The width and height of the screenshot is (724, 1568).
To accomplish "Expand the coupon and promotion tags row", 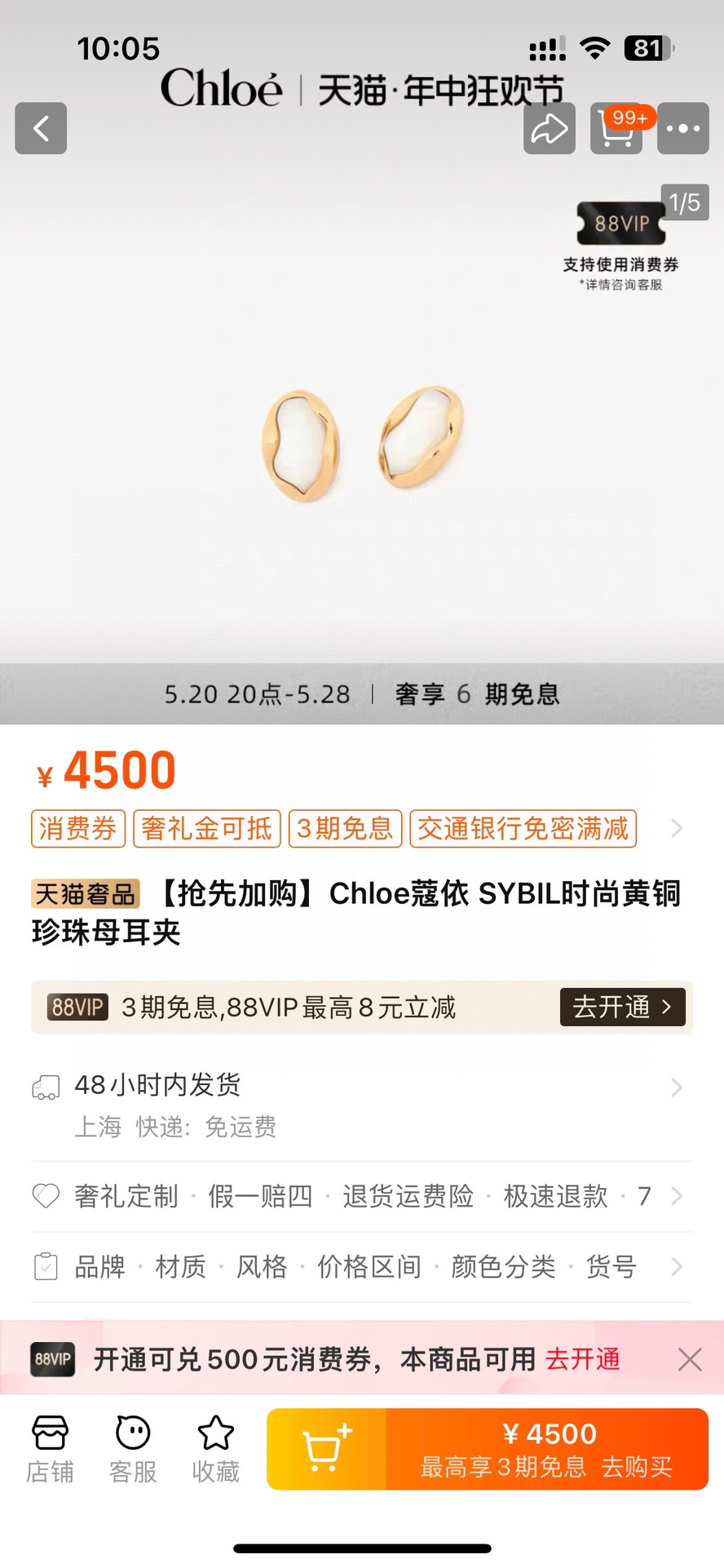I will (676, 829).
